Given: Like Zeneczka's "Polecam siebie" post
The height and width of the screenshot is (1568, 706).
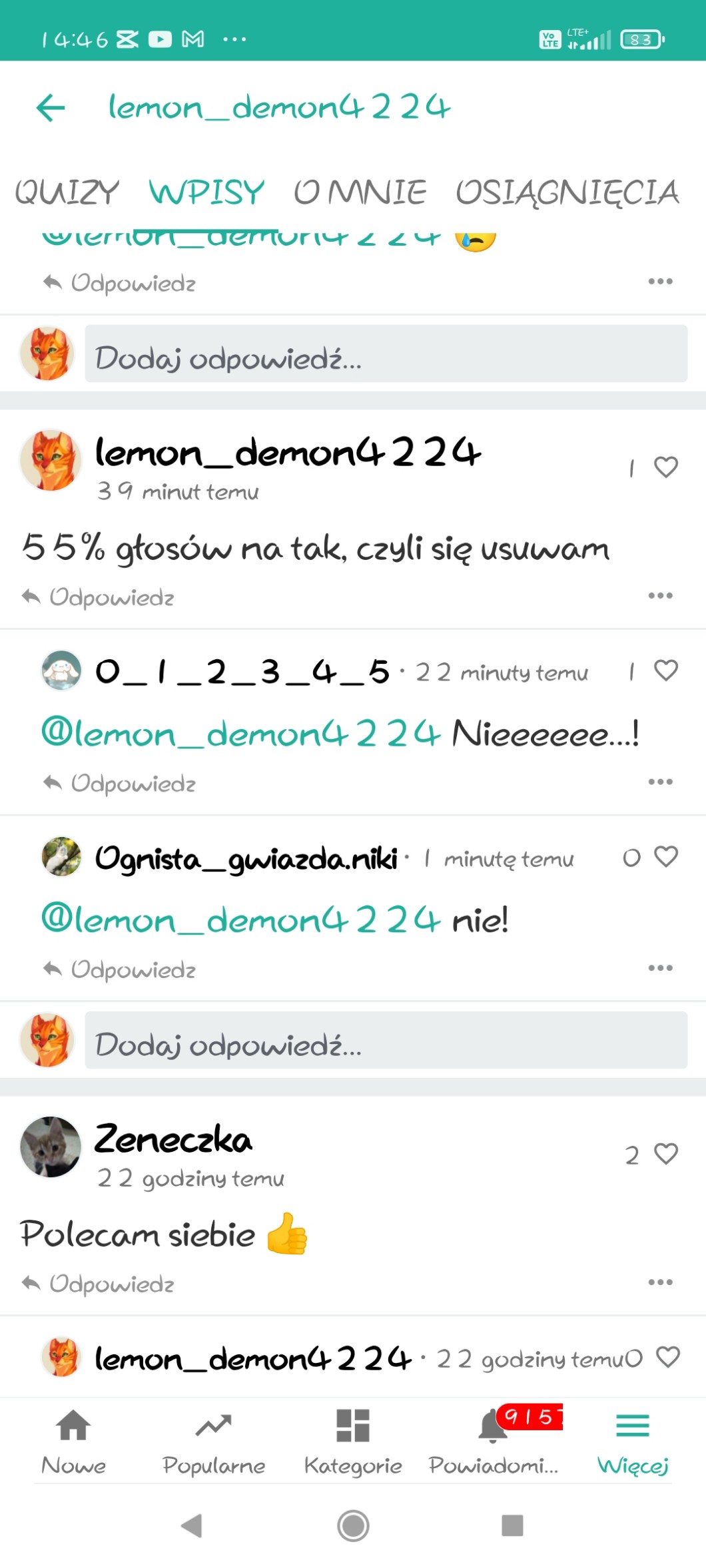Looking at the screenshot, I should pyautogui.click(x=665, y=1153).
